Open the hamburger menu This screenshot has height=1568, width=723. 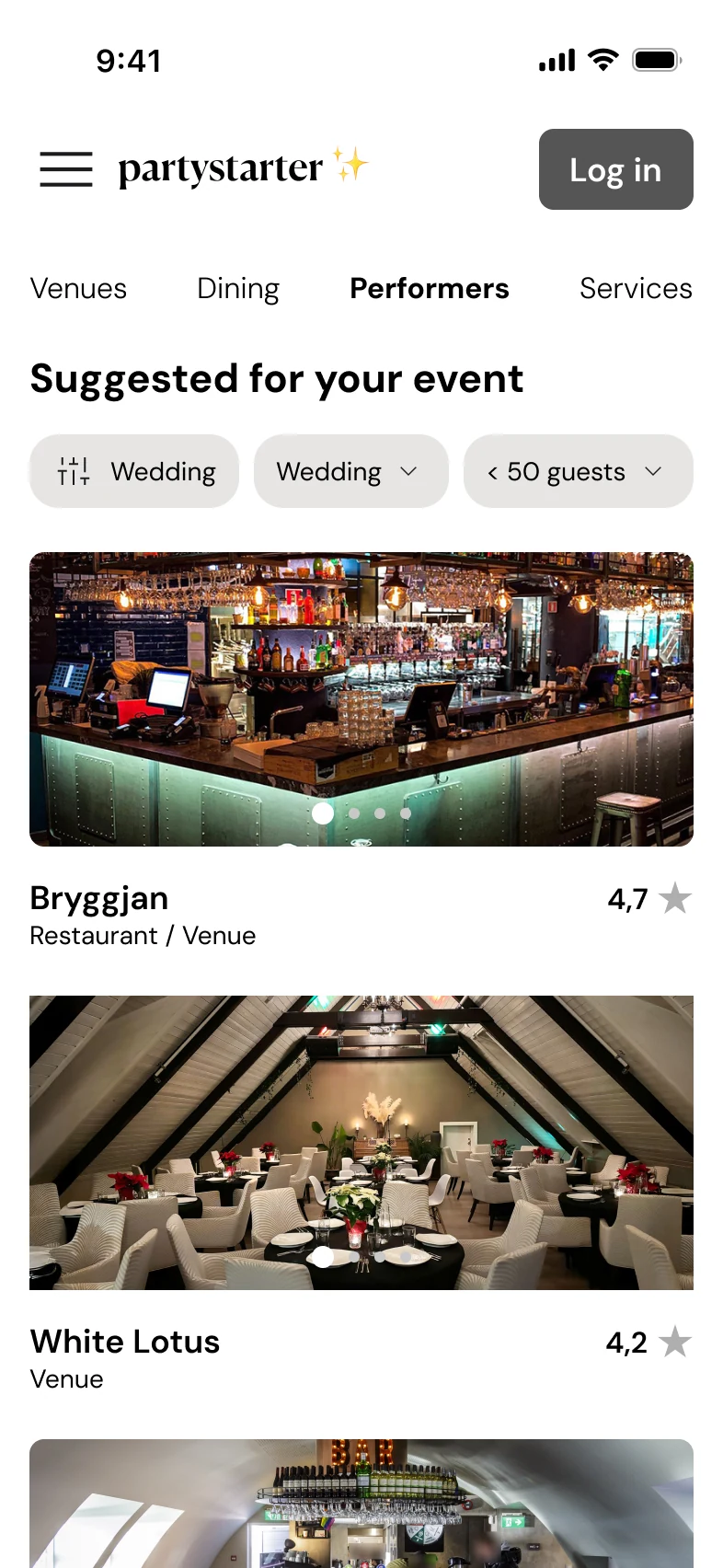pos(66,169)
